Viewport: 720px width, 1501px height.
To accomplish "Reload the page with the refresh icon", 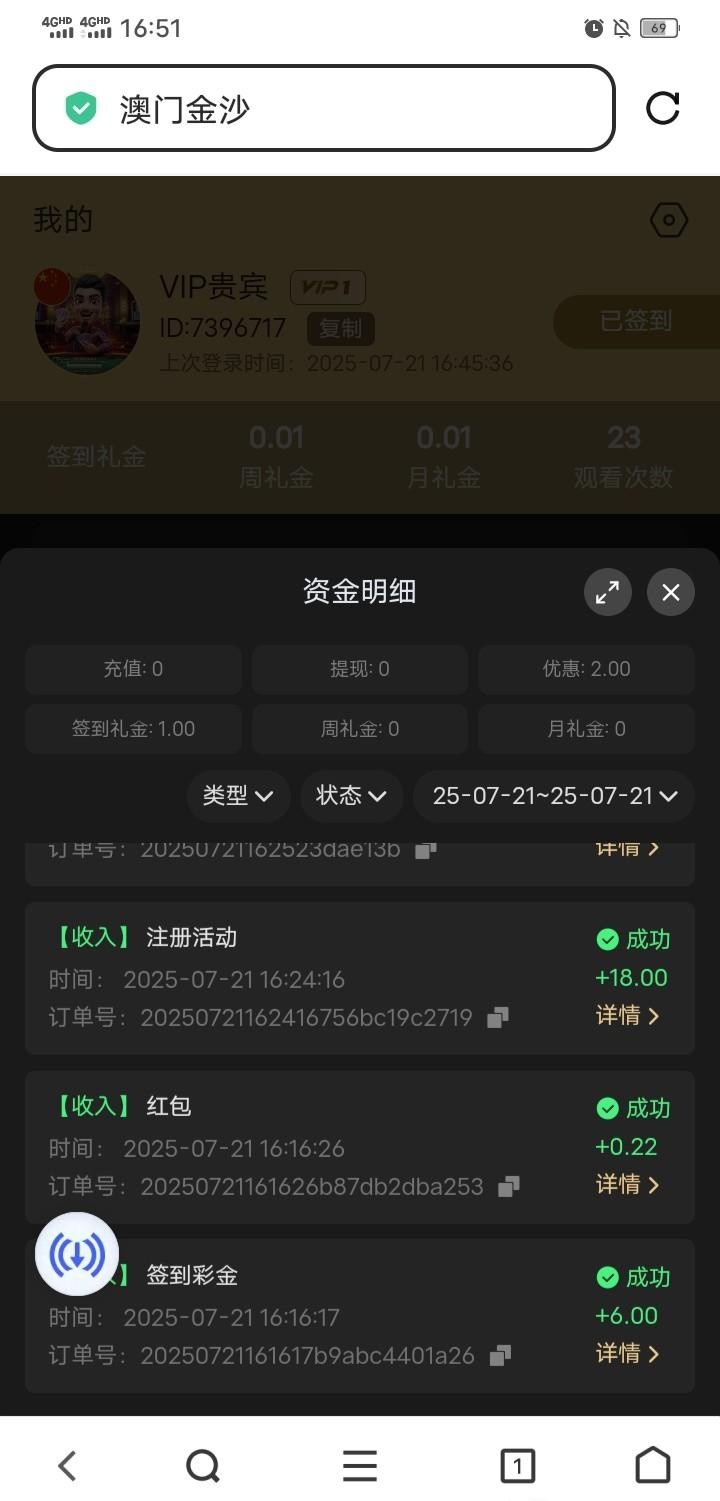I will coord(662,108).
